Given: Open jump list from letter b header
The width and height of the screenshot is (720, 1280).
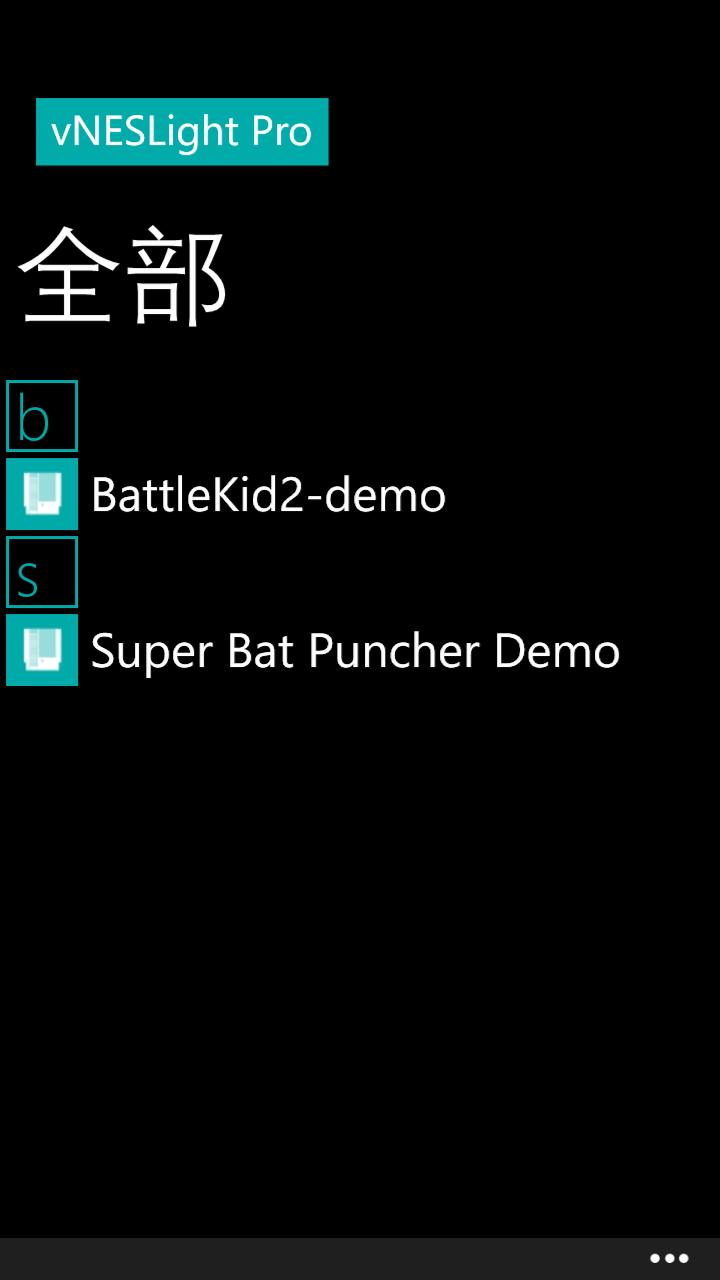Looking at the screenshot, I should (x=42, y=416).
